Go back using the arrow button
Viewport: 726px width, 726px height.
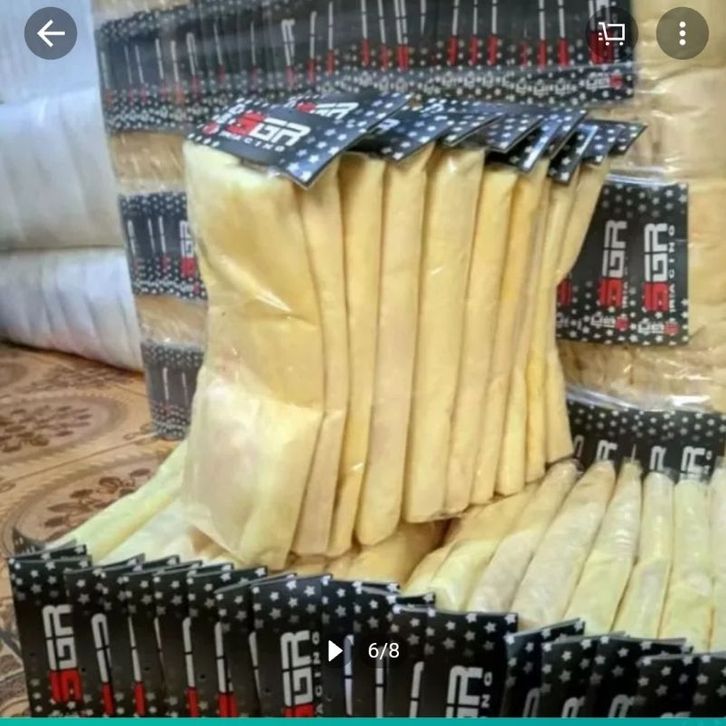(x=50, y=33)
